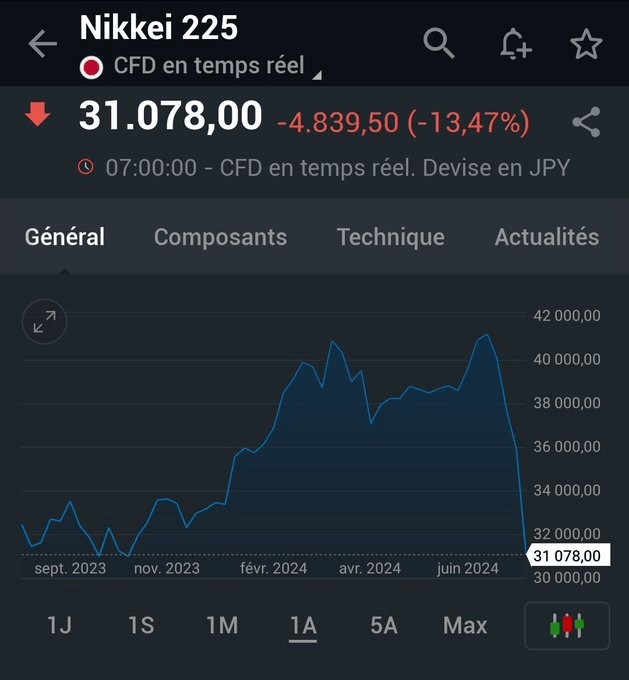The height and width of the screenshot is (680, 629).
Task: Switch to the Composants tab
Action: point(220,237)
